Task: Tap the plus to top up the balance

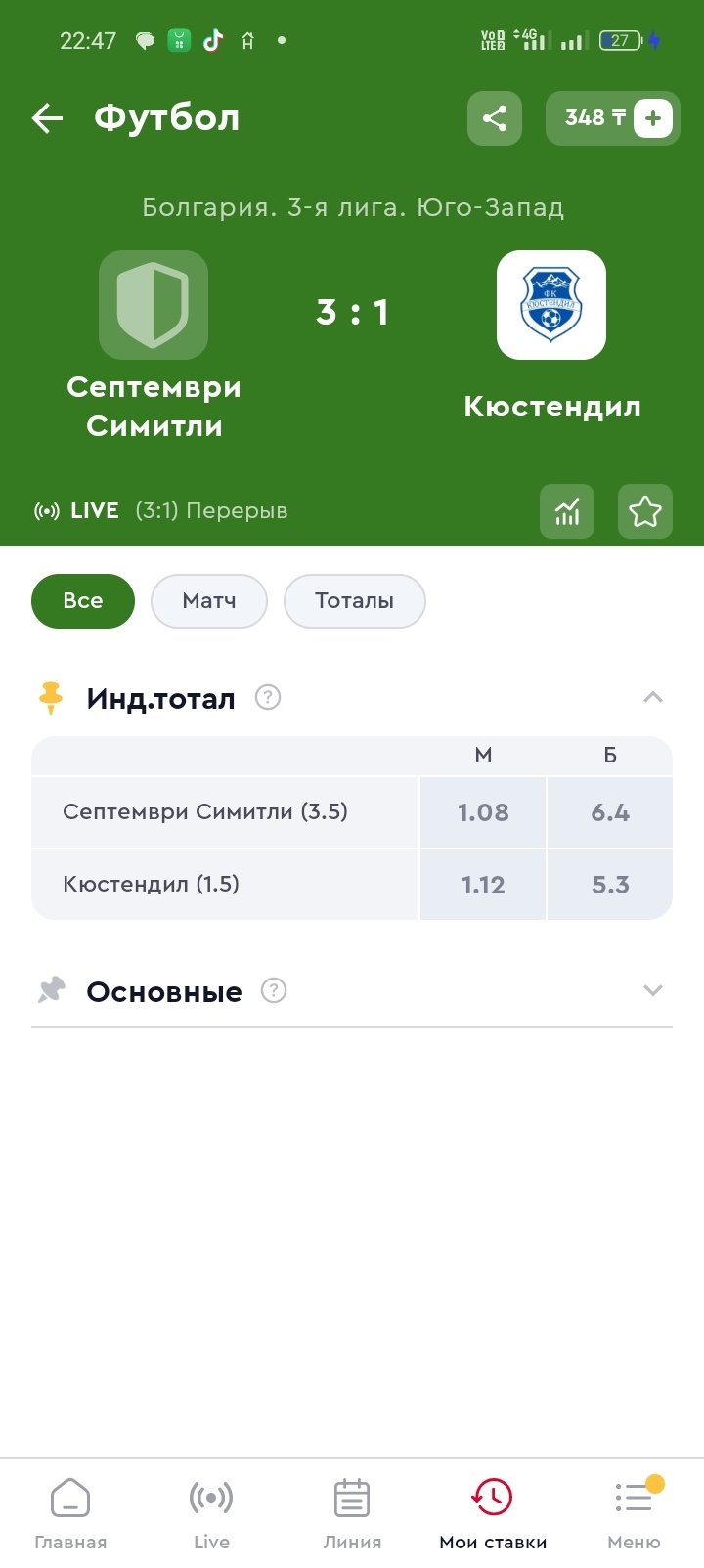Action: (x=652, y=118)
